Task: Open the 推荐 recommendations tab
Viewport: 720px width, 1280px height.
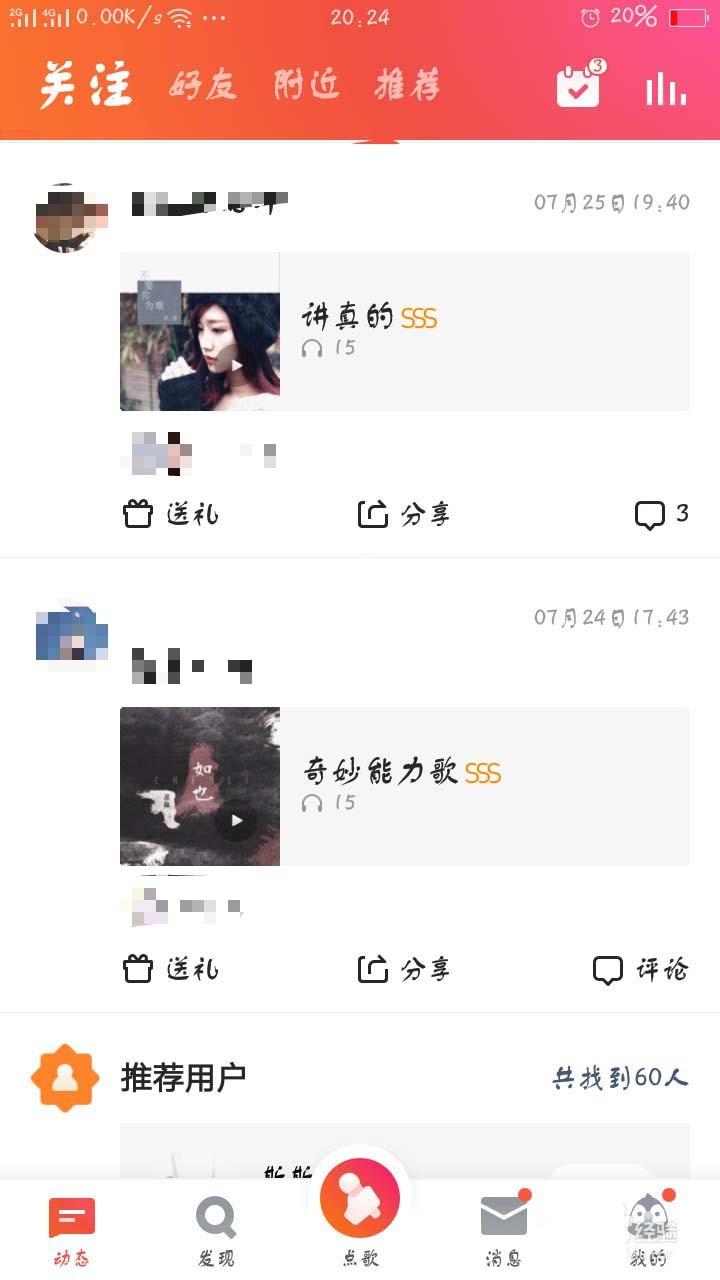Action: [x=406, y=87]
